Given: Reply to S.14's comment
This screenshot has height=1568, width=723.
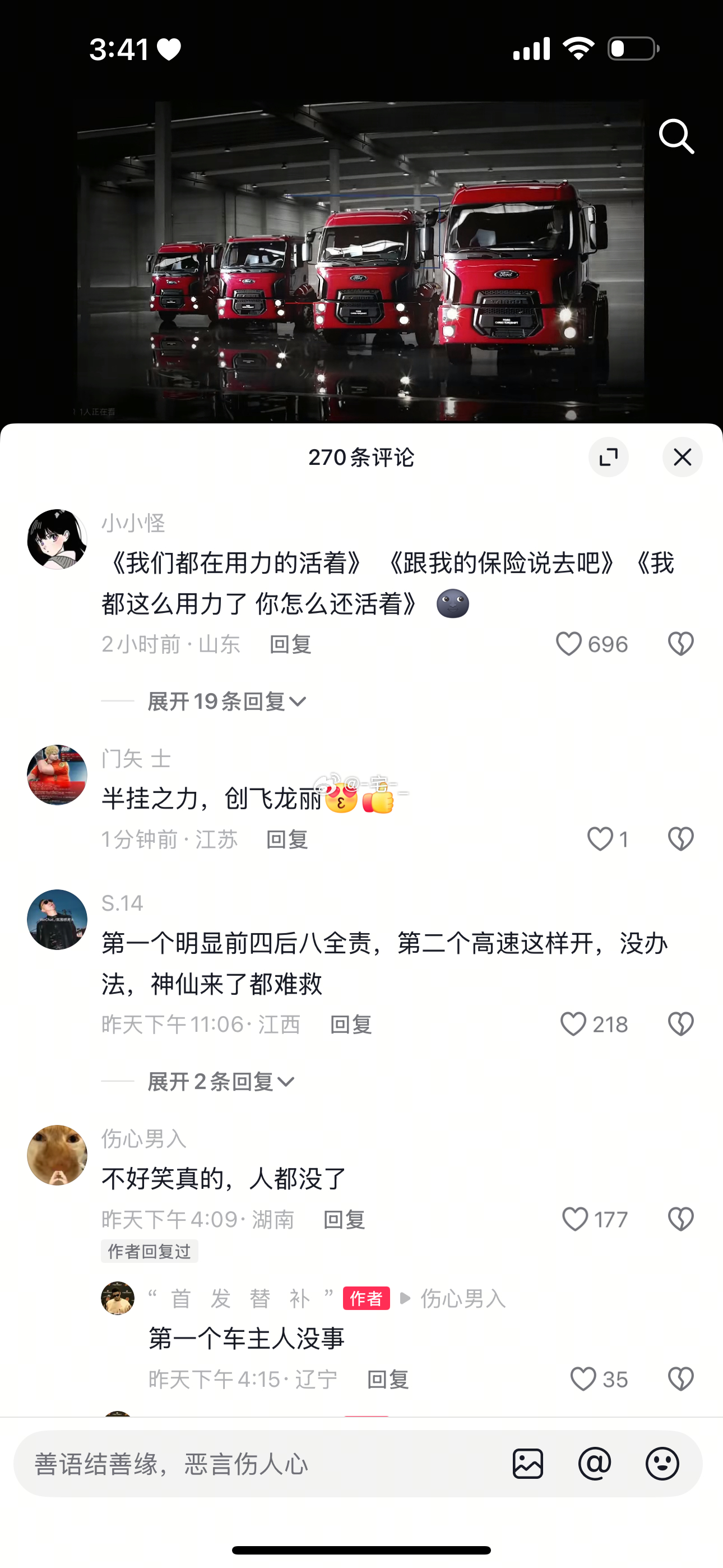Looking at the screenshot, I should coord(350,1025).
